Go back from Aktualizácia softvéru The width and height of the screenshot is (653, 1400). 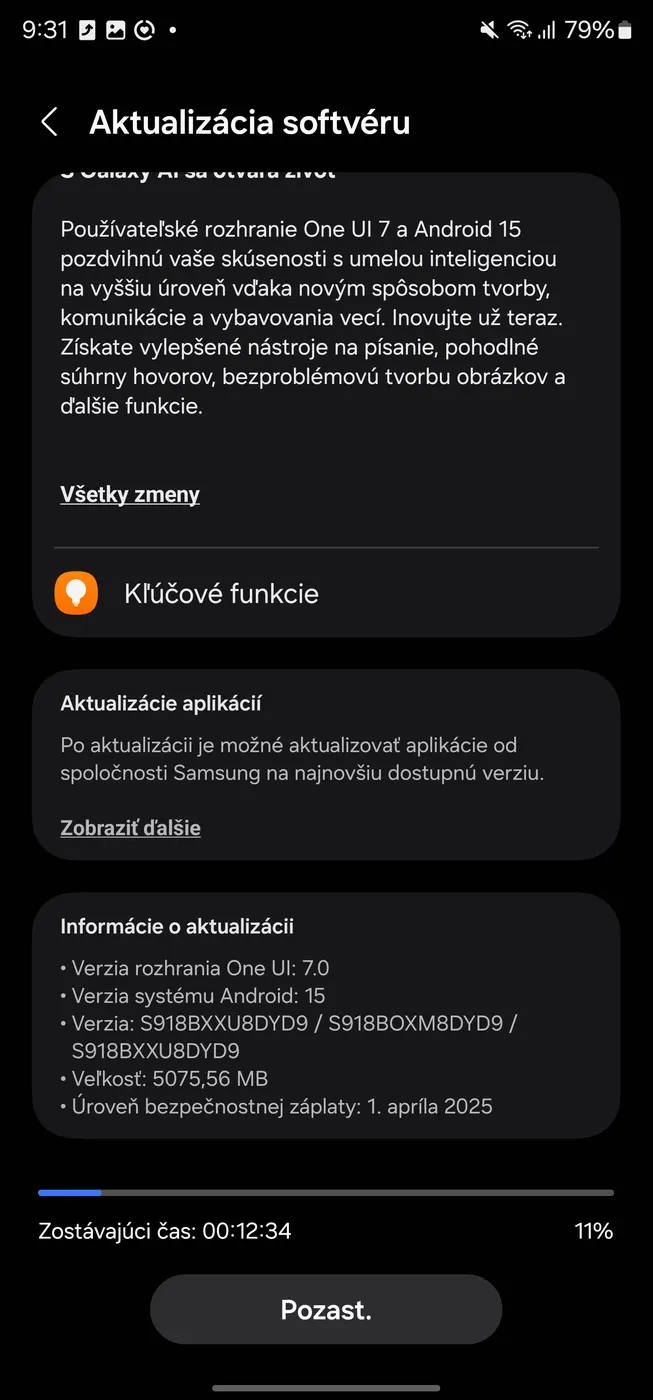point(49,122)
